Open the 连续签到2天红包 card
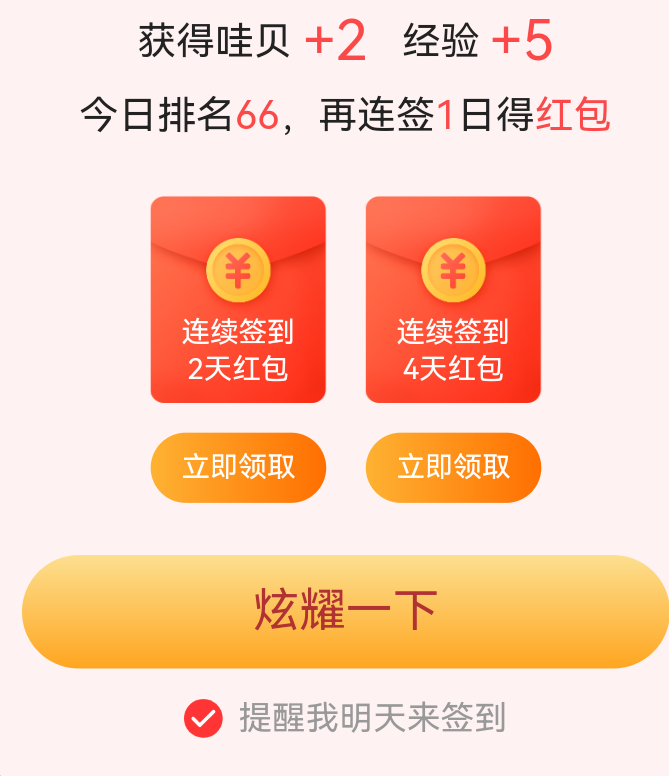Screen dimensions: 669x776 238,299
